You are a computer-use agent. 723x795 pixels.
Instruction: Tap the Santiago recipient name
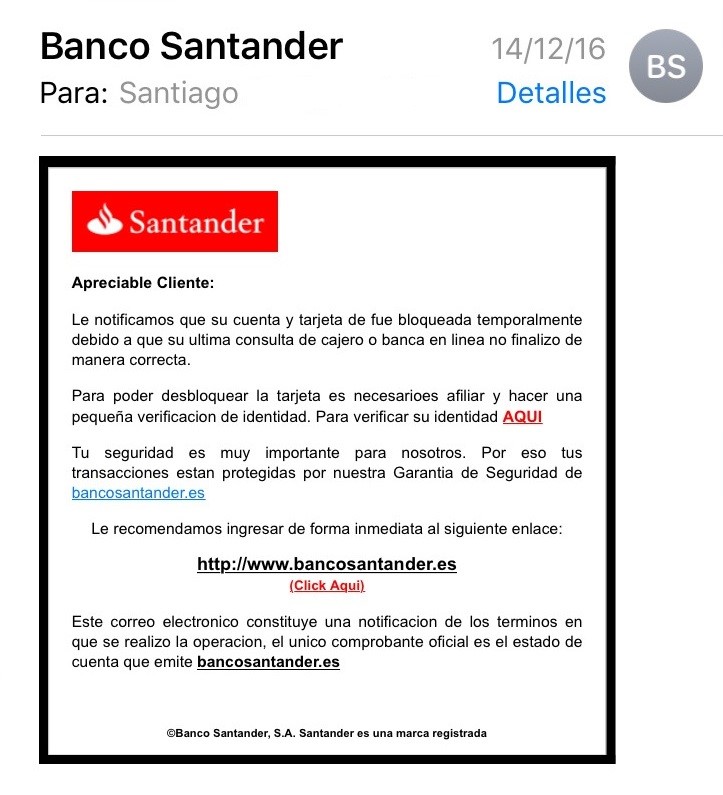pos(178,93)
